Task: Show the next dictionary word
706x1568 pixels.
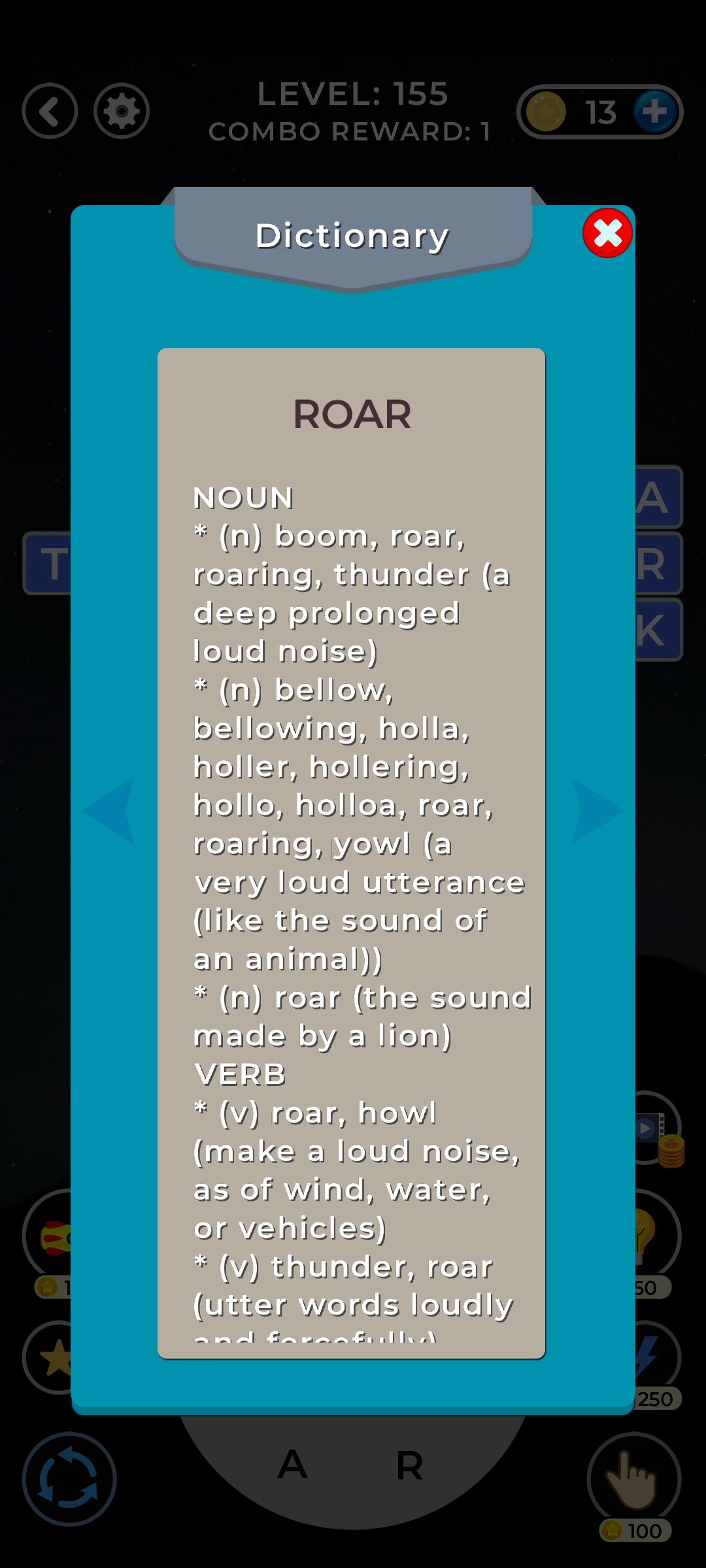Action: (x=596, y=810)
